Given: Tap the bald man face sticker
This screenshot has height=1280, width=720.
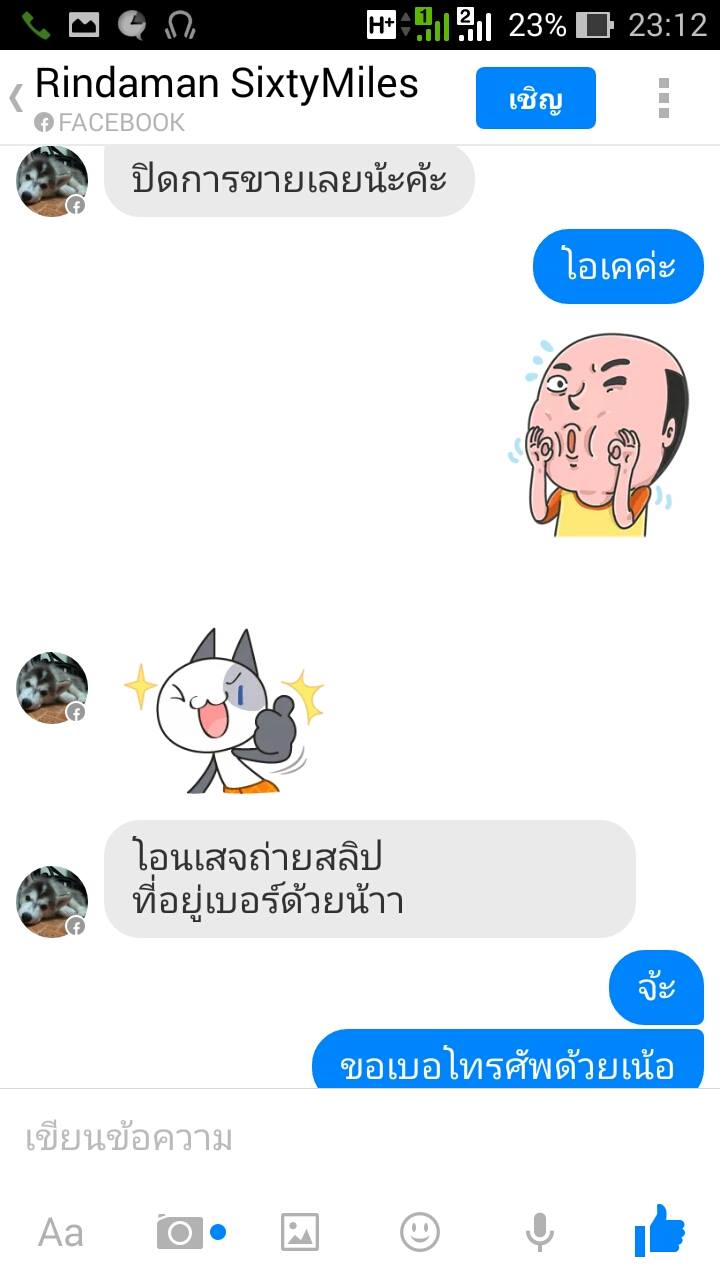Looking at the screenshot, I should click(597, 435).
